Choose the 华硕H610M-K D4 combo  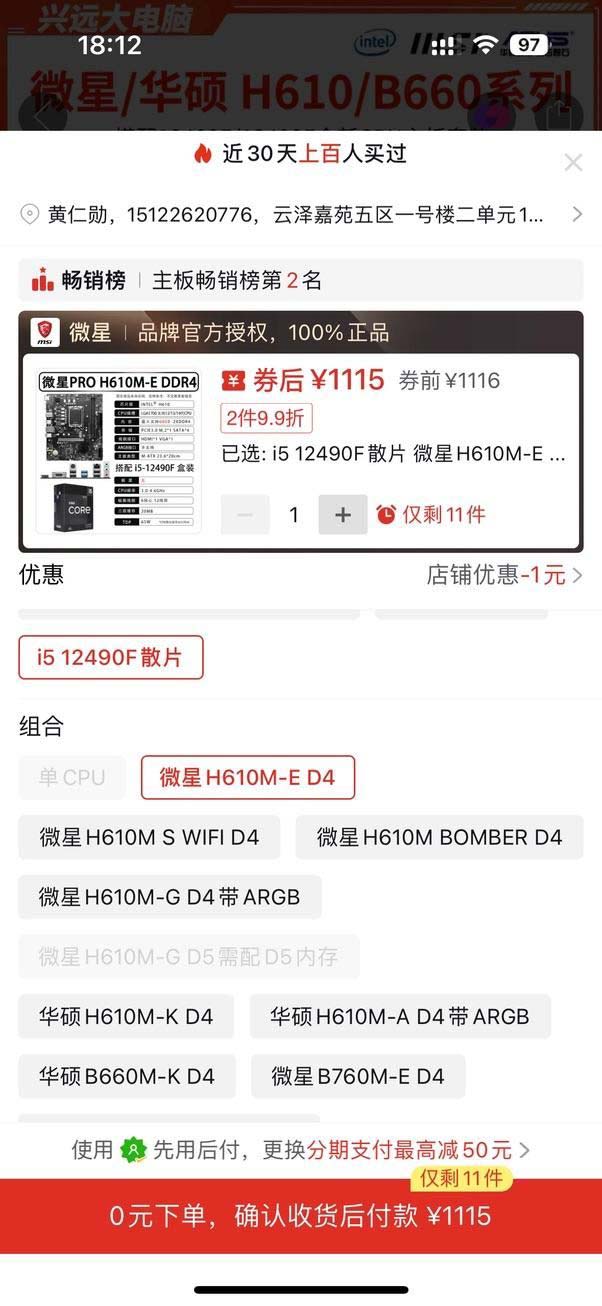(126, 1017)
